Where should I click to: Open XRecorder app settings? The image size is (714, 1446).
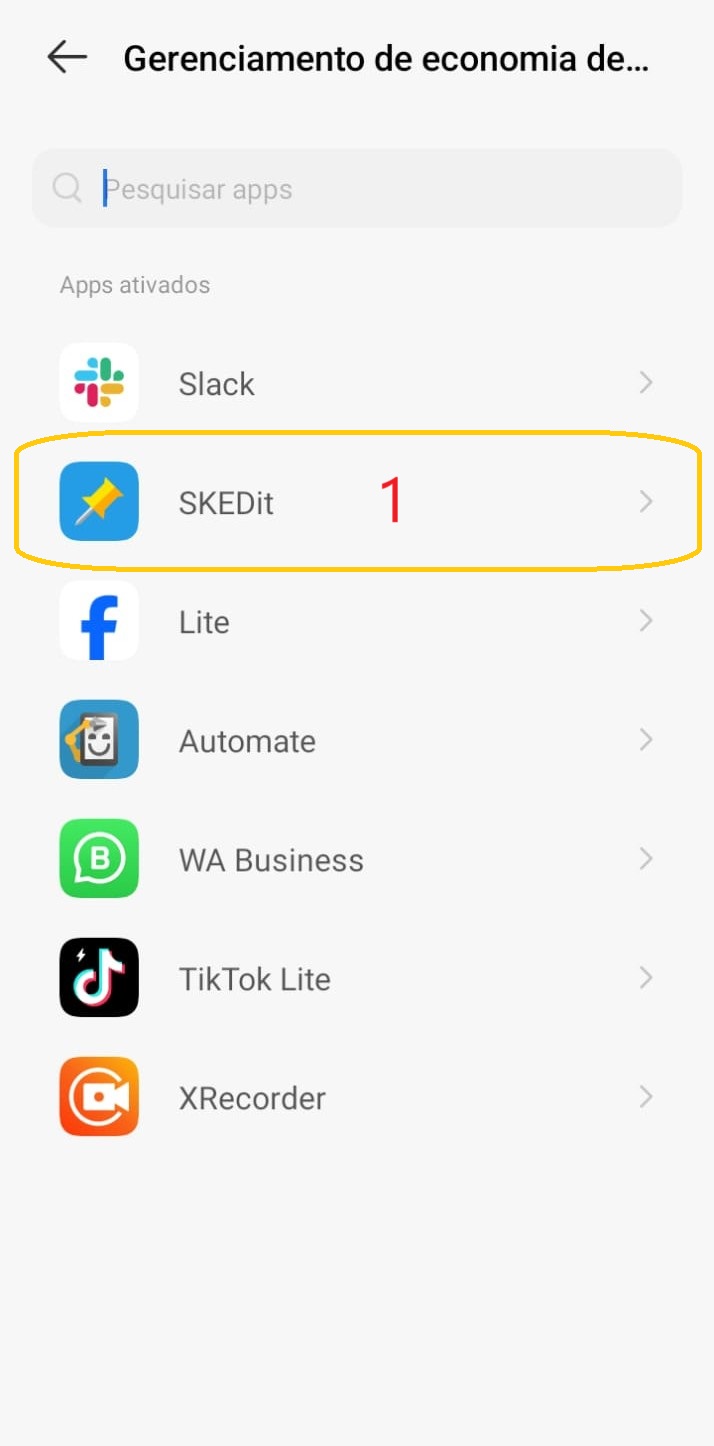[356, 1097]
